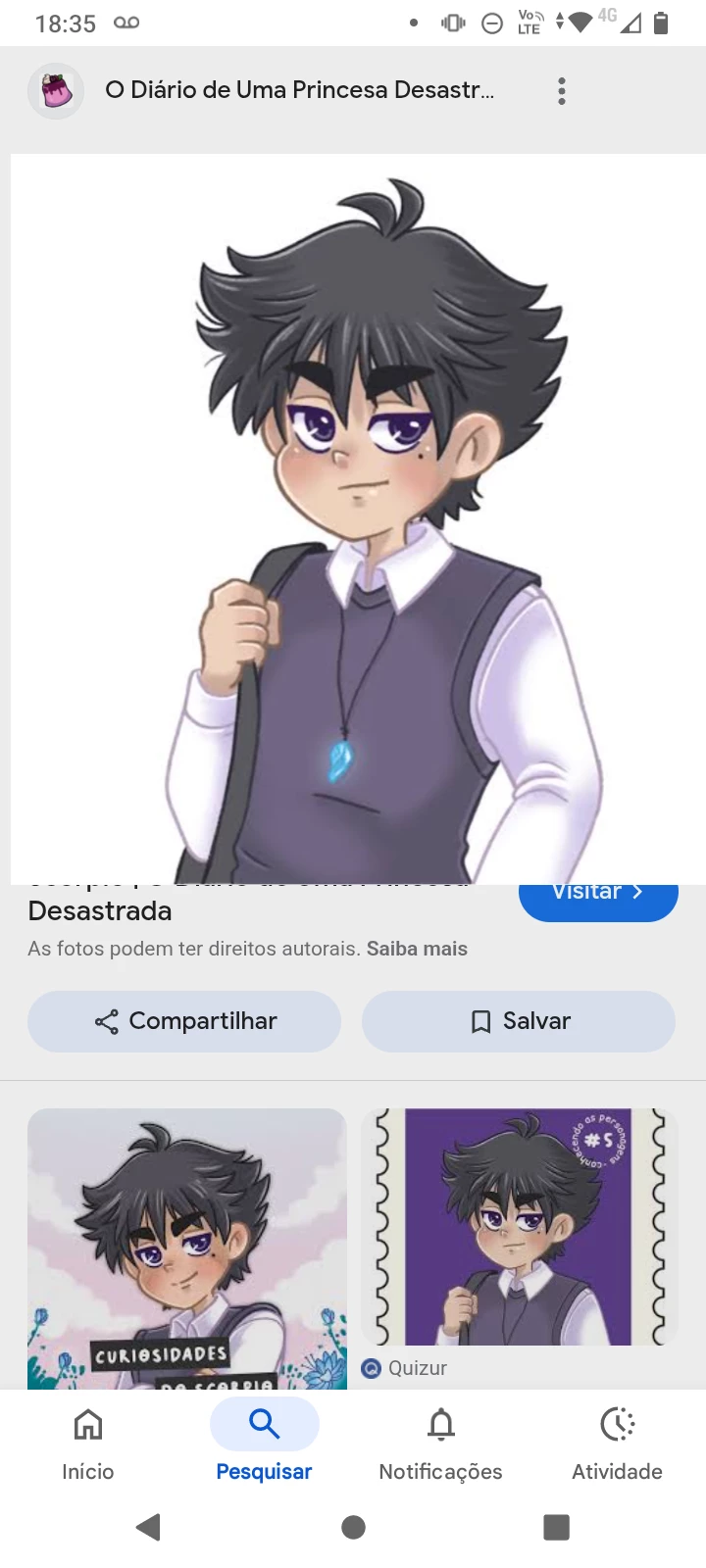Open the Notificações tab
This screenshot has width=706, height=1568.
(x=440, y=1443)
